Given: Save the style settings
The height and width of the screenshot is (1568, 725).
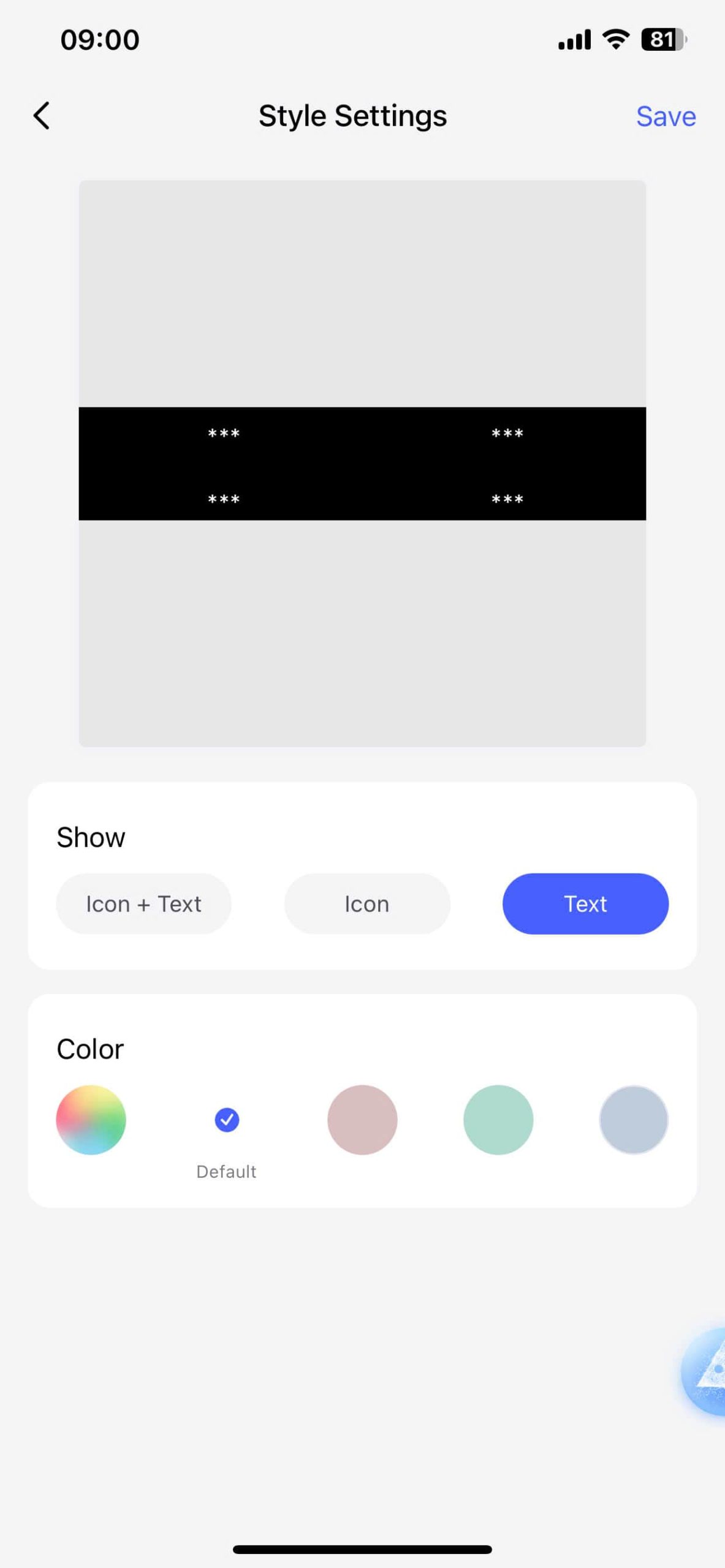Looking at the screenshot, I should coord(666,116).
